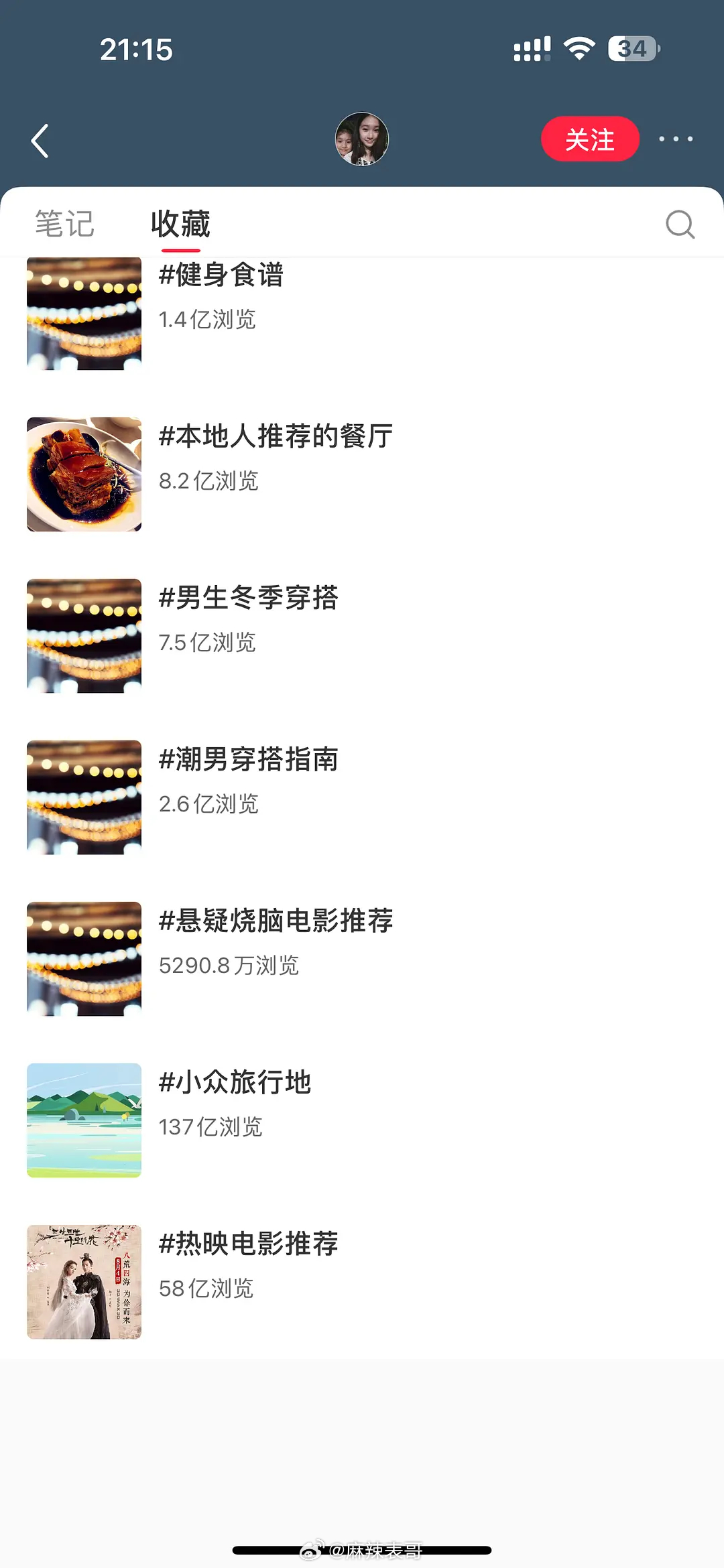Screen dimensions: 724x1568
Task: Search within this profile
Action: [x=680, y=224]
